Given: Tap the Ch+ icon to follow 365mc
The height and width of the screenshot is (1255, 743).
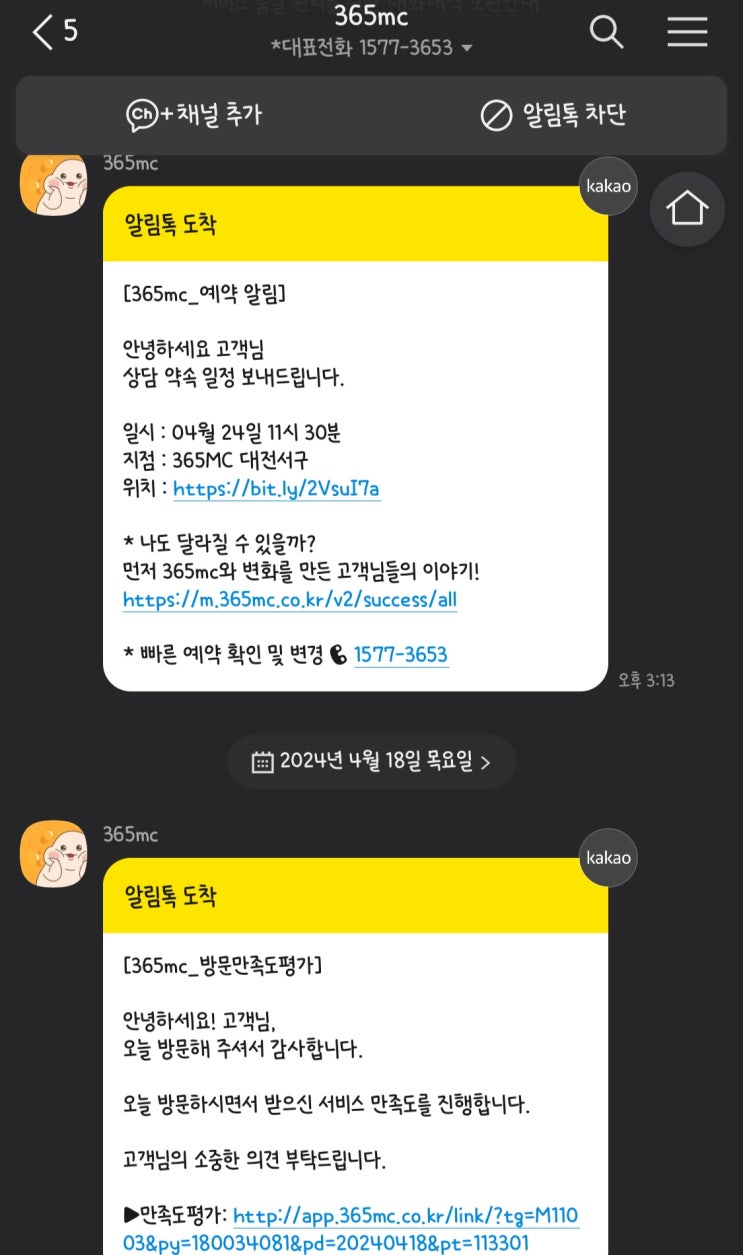Looking at the screenshot, I should click(143, 115).
